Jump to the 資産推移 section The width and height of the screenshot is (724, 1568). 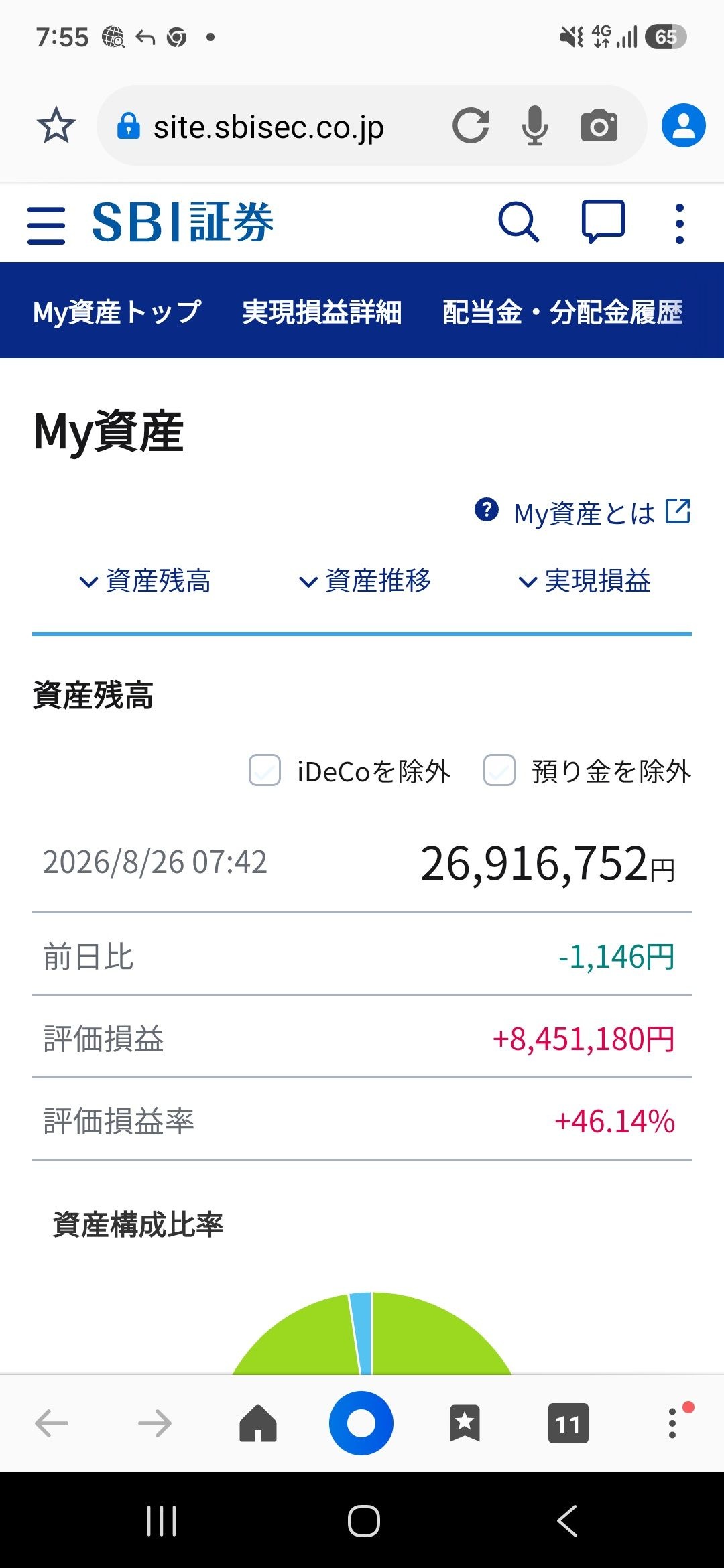(x=365, y=581)
